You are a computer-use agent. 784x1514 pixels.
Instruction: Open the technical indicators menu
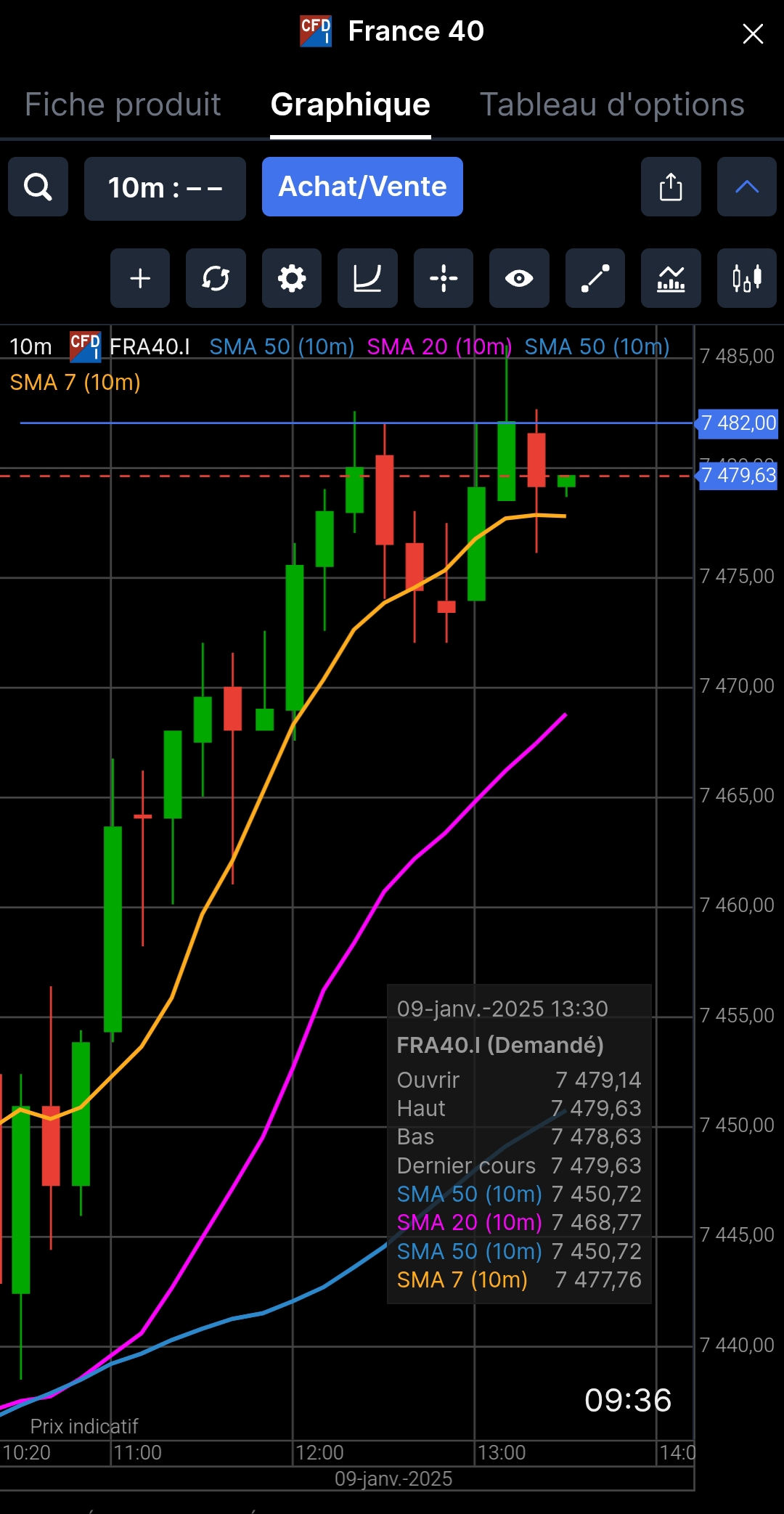pyautogui.click(x=671, y=278)
